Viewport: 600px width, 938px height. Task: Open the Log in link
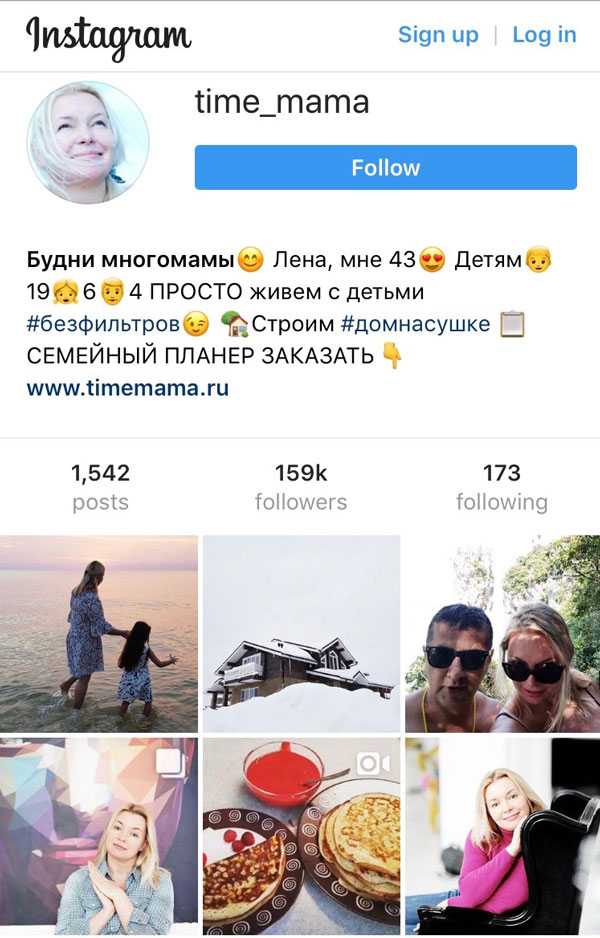544,34
